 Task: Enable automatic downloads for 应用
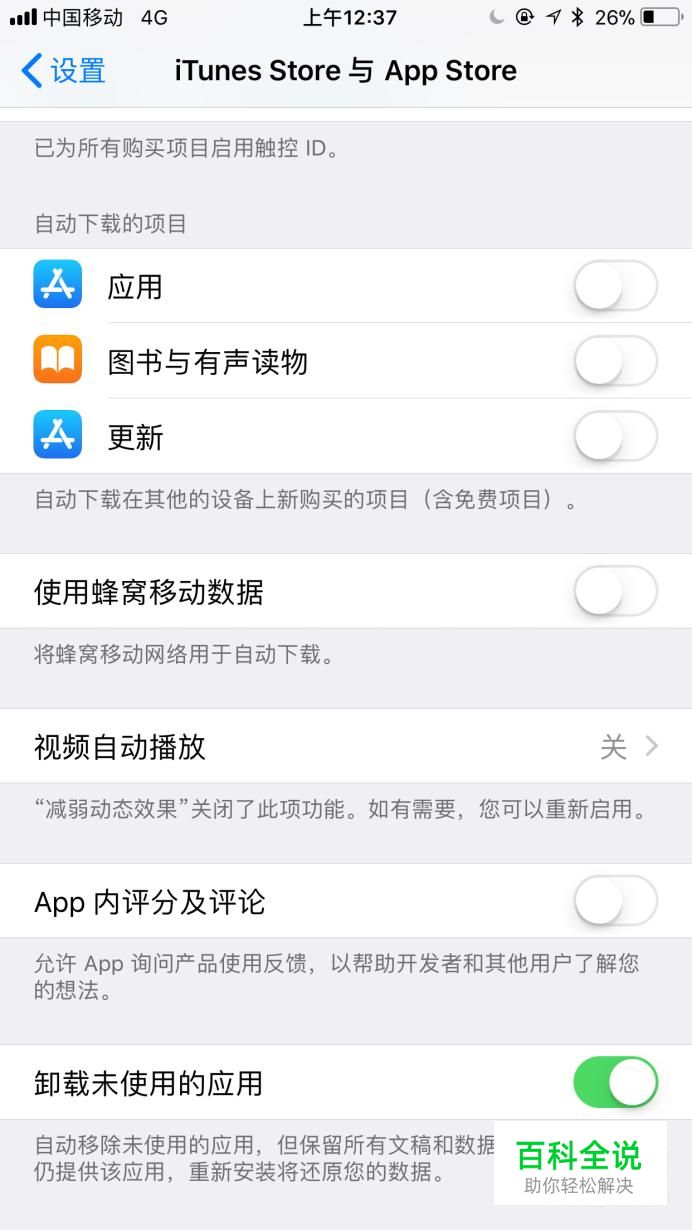tap(616, 287)
